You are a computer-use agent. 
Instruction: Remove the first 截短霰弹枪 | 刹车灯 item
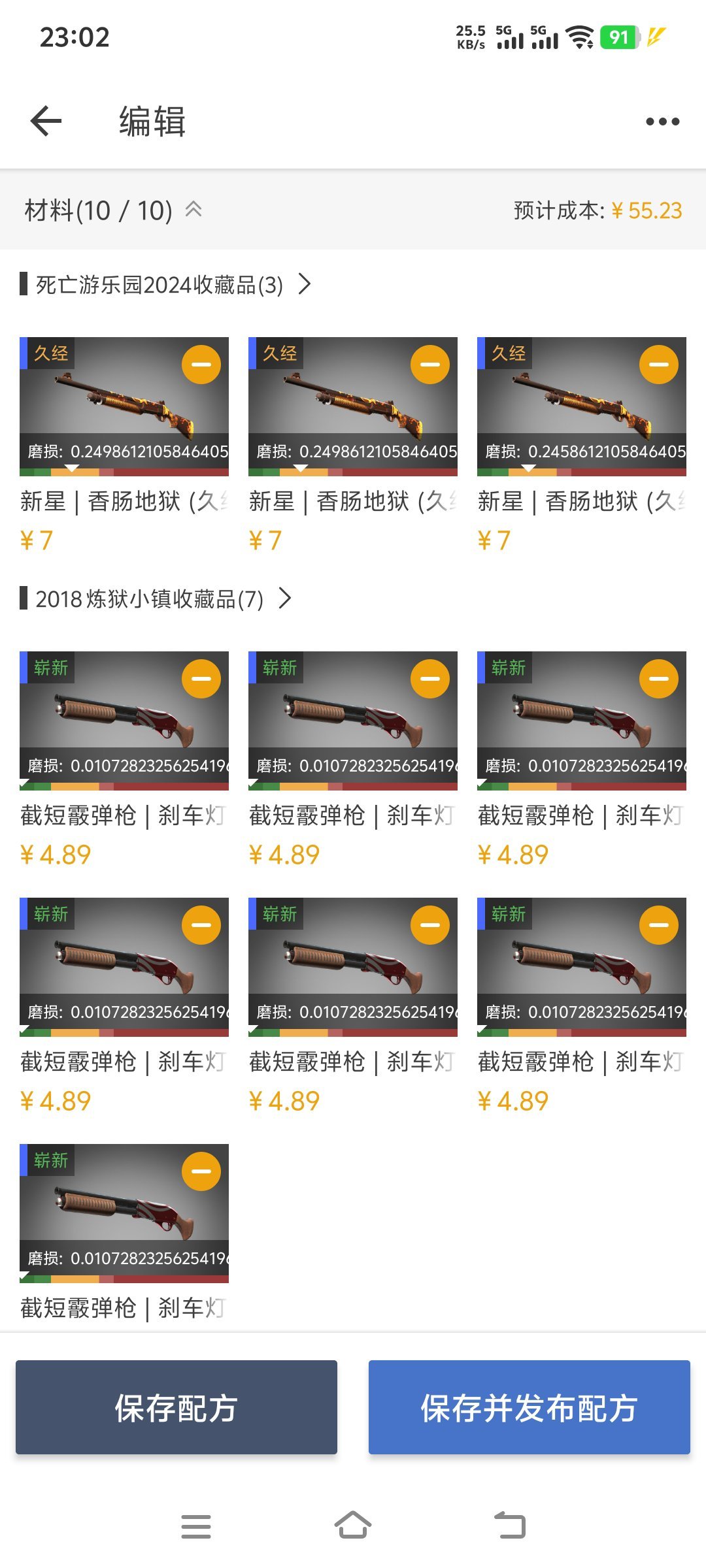click(201, 679)
